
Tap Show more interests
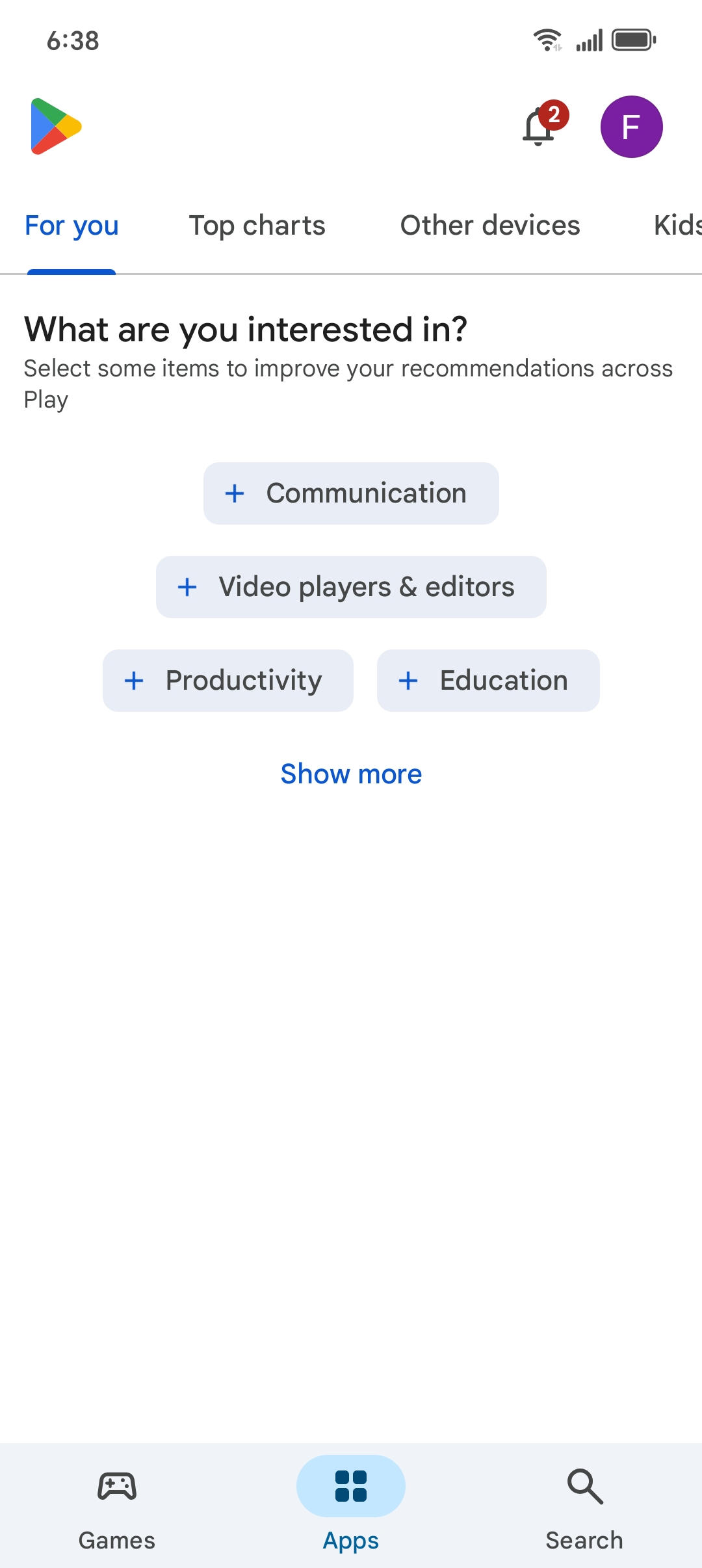(x=351, y=774)
